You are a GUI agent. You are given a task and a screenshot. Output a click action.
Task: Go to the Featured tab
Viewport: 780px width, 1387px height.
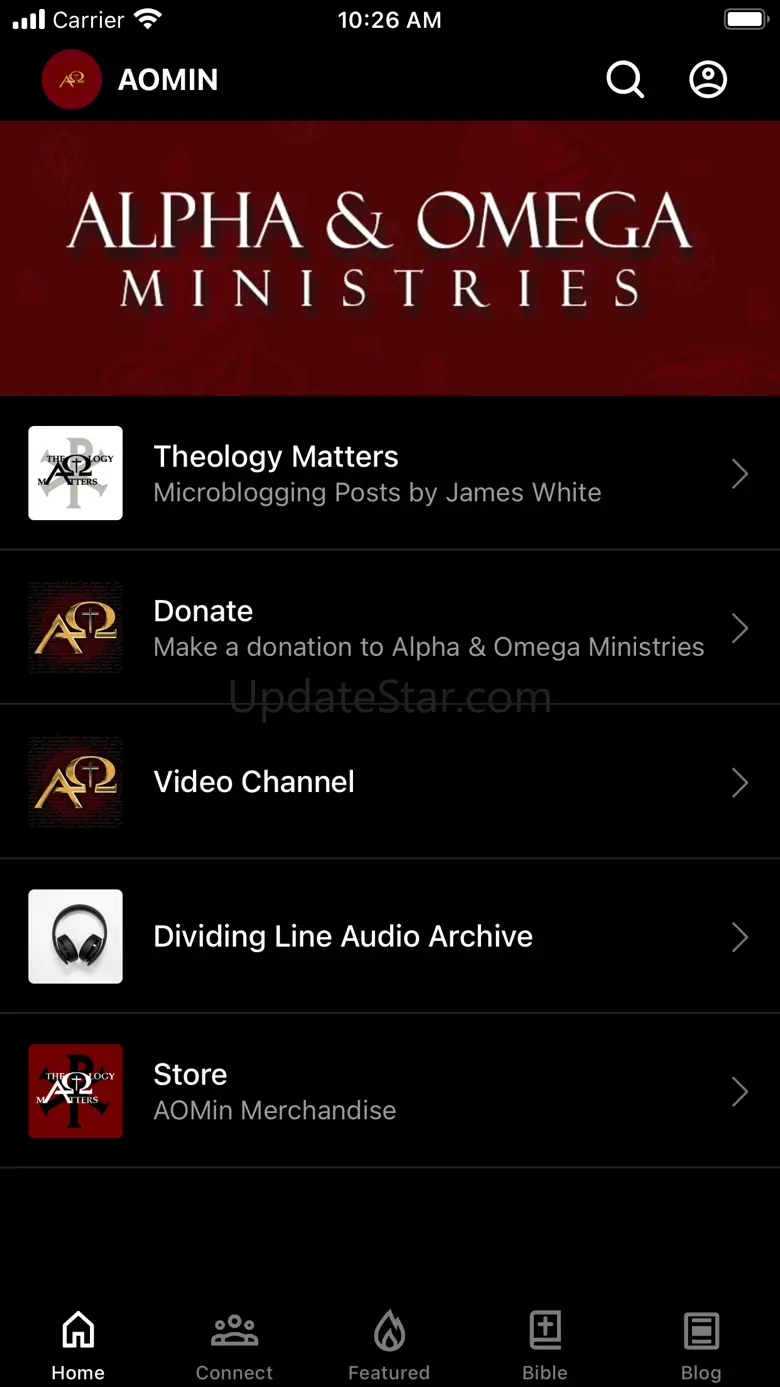[x=389, y=1345]
